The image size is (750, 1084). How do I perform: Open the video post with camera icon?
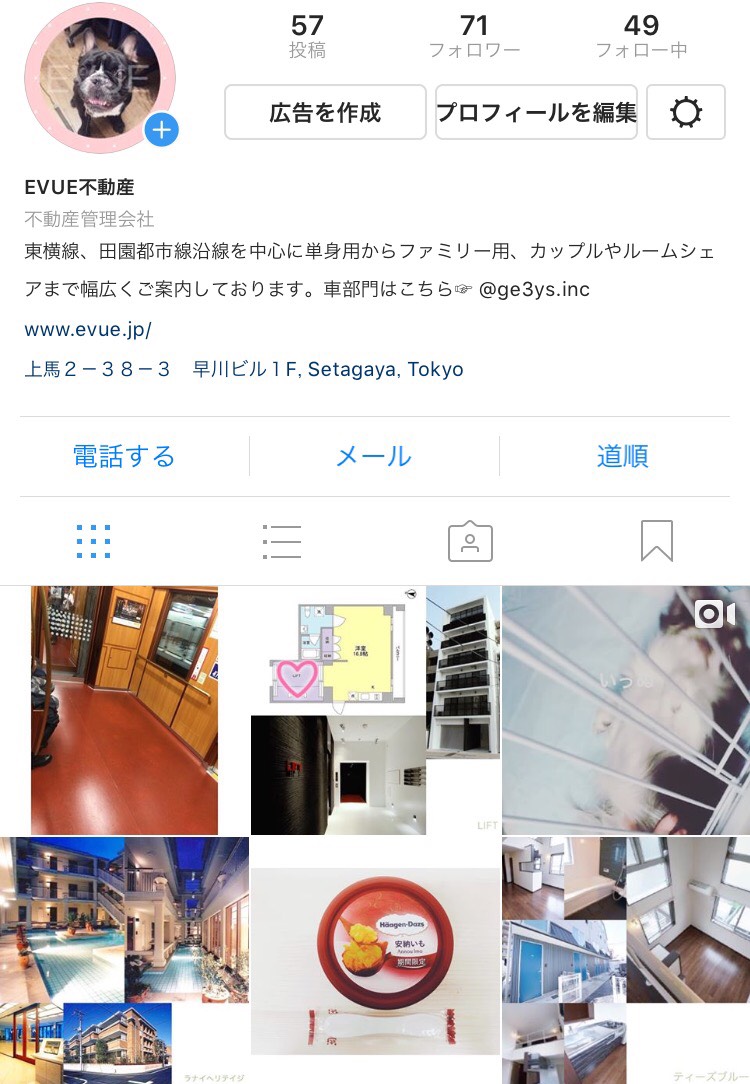pyautogui.click(x=625, y=710)
